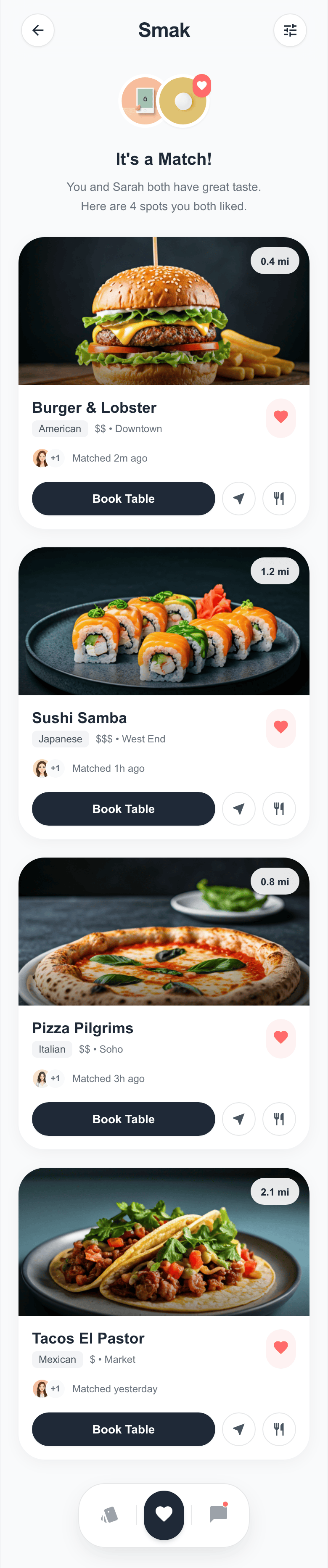Get directions to Sushi Samba

238,808
